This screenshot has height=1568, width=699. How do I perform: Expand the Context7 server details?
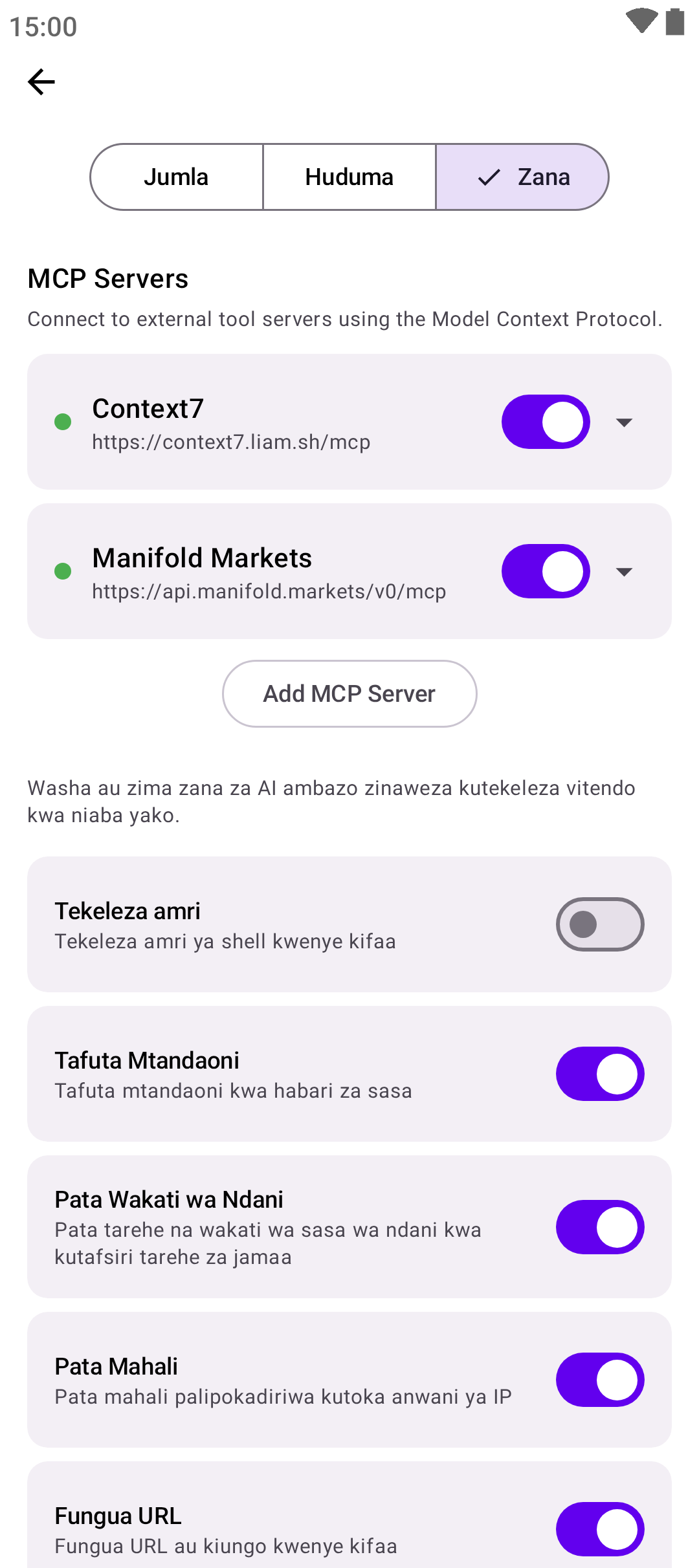coord(624,422)
